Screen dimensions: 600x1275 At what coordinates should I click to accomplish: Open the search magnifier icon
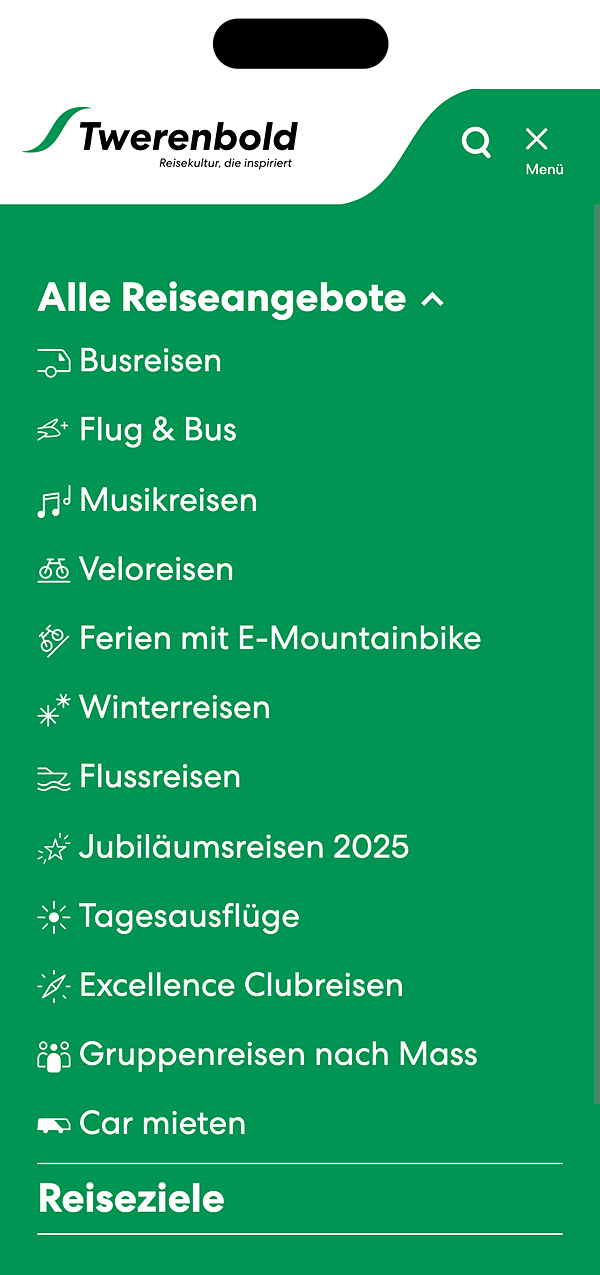pos(476,143)
